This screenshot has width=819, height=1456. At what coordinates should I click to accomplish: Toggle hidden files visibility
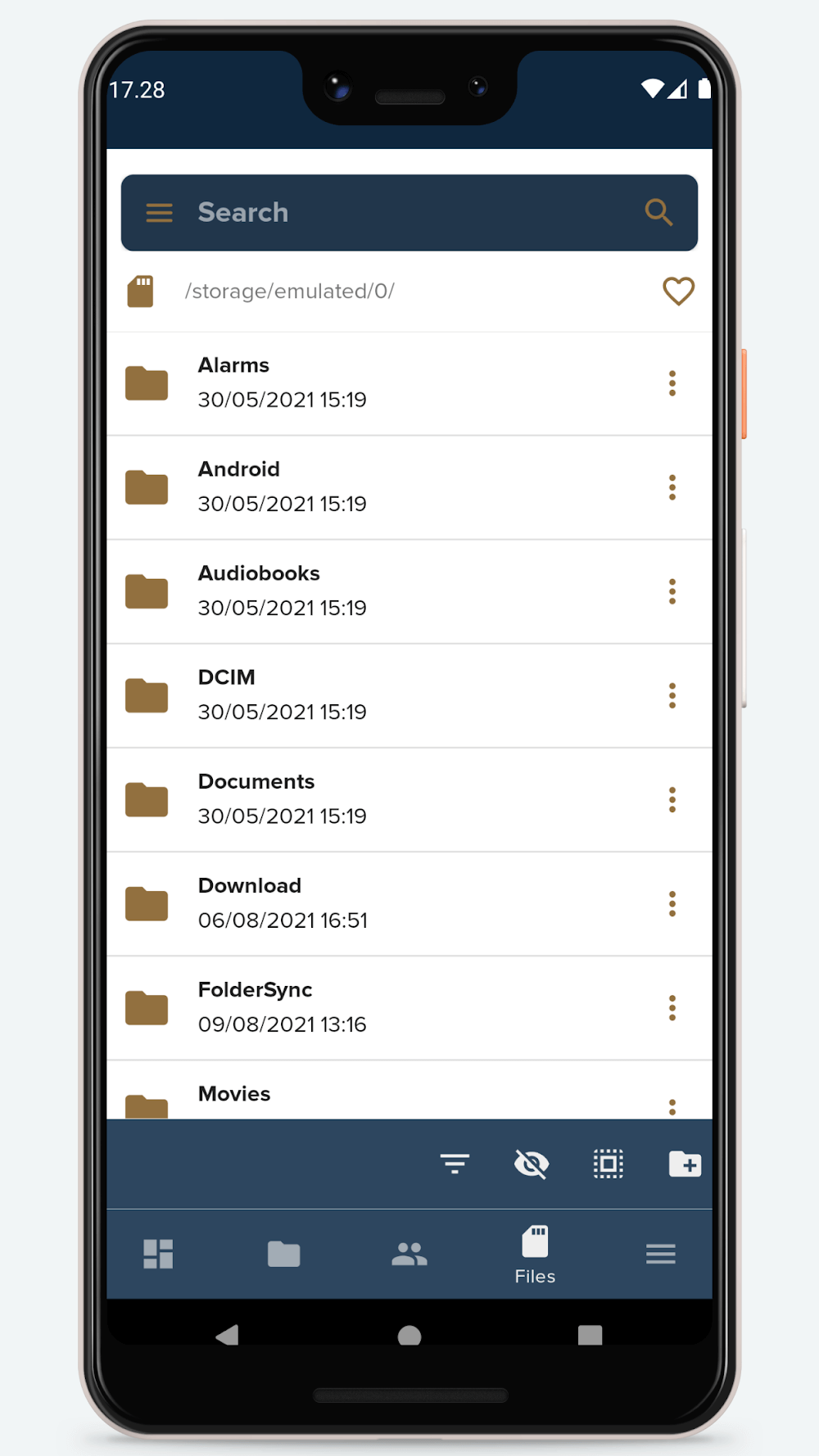(x=532, y=1164)
